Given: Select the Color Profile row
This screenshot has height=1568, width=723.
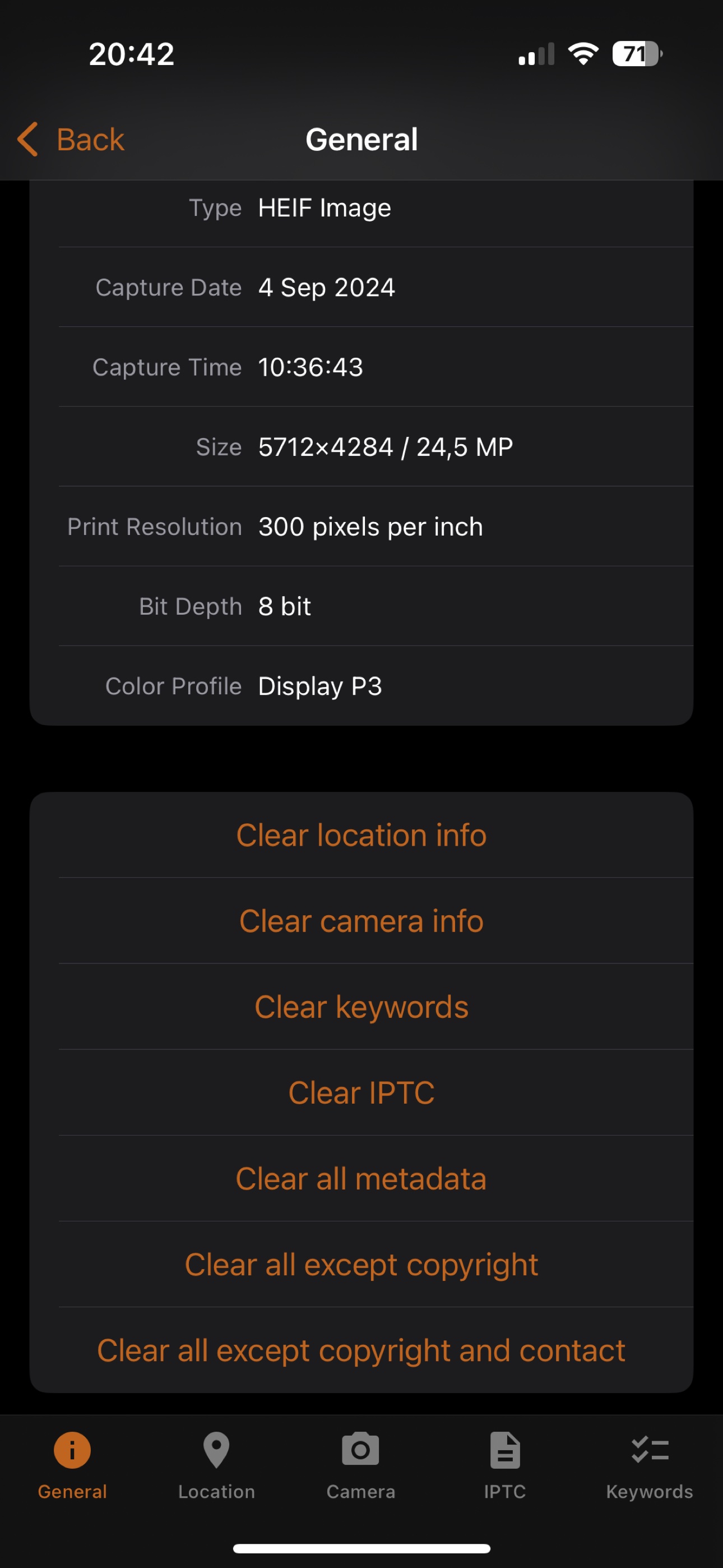Looking at the screenshot, I should point(361,685).
